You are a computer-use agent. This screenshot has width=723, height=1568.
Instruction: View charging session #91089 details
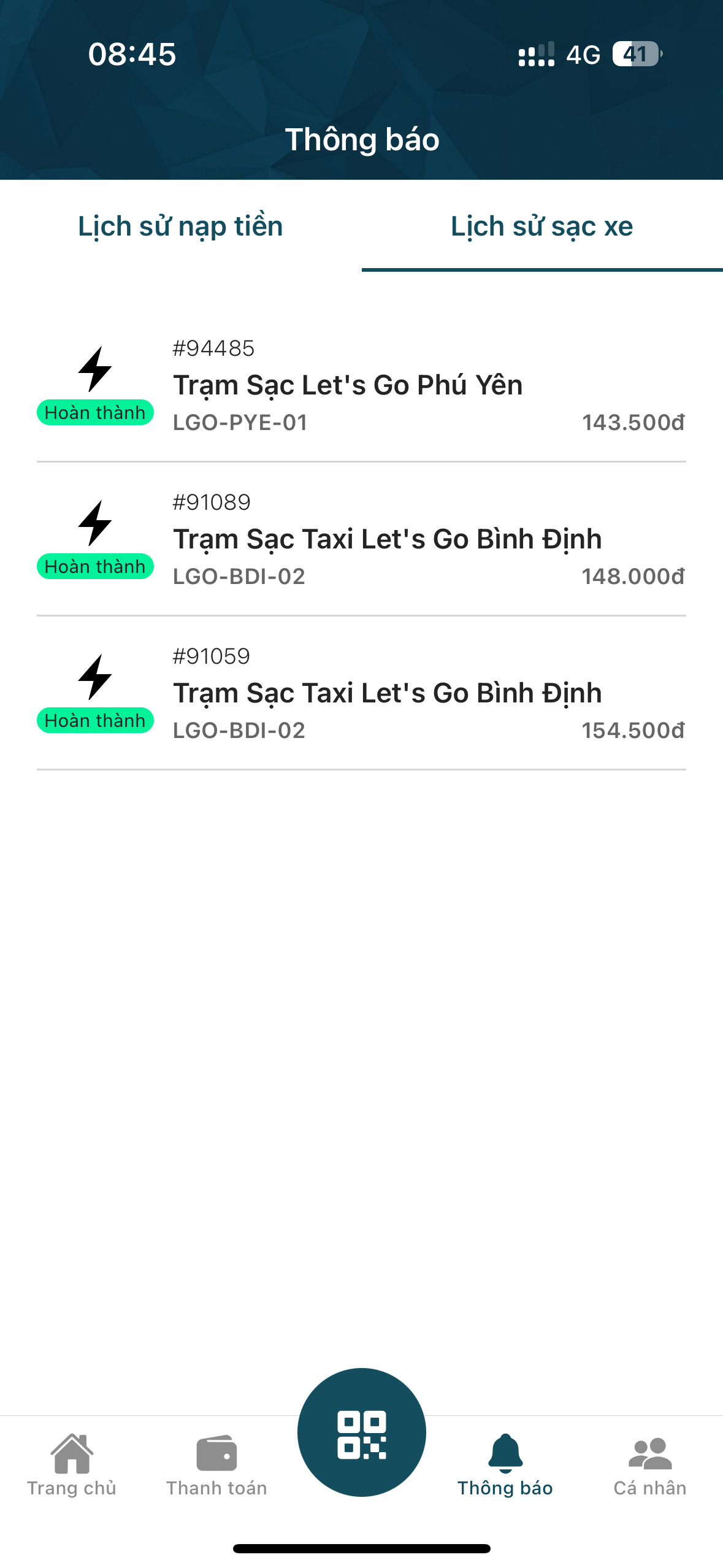[x=361, y=539]
